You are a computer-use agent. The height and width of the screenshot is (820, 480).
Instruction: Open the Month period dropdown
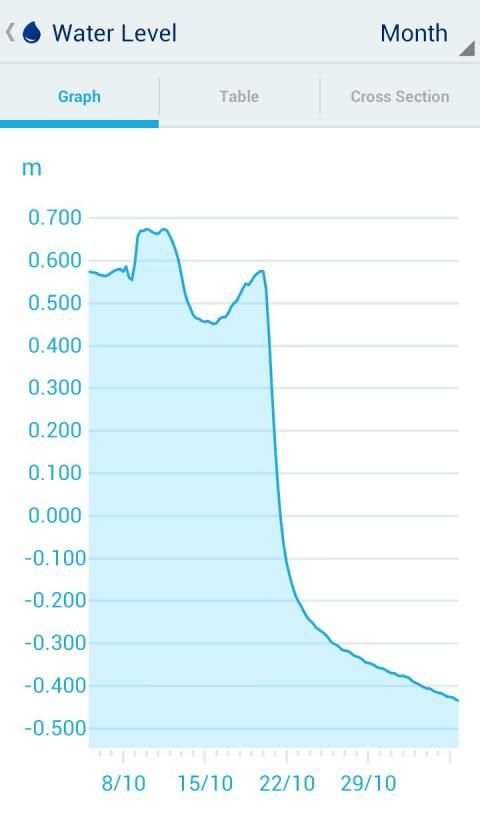click(426, 35)
